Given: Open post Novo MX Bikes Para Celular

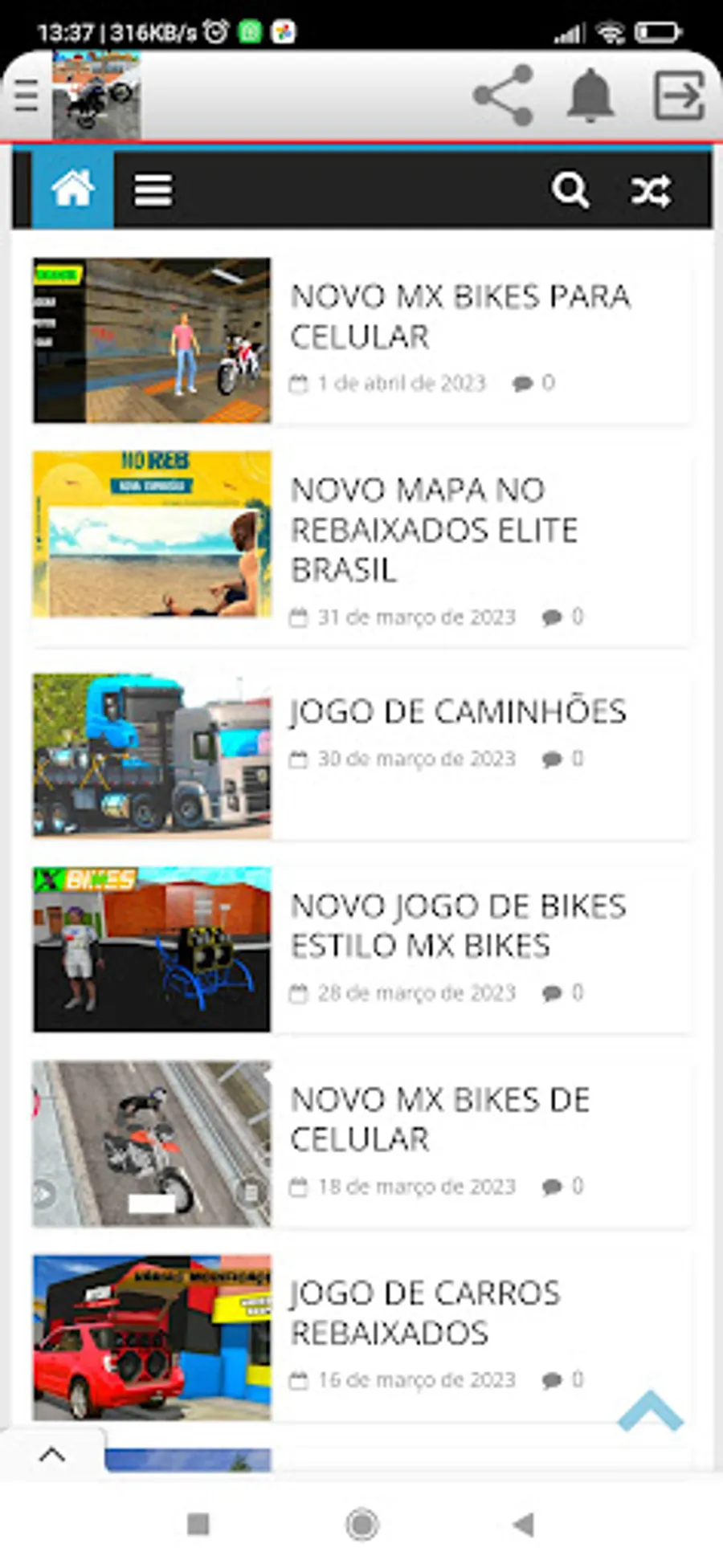Looking at the screenshot, I should tap(460, 316).
